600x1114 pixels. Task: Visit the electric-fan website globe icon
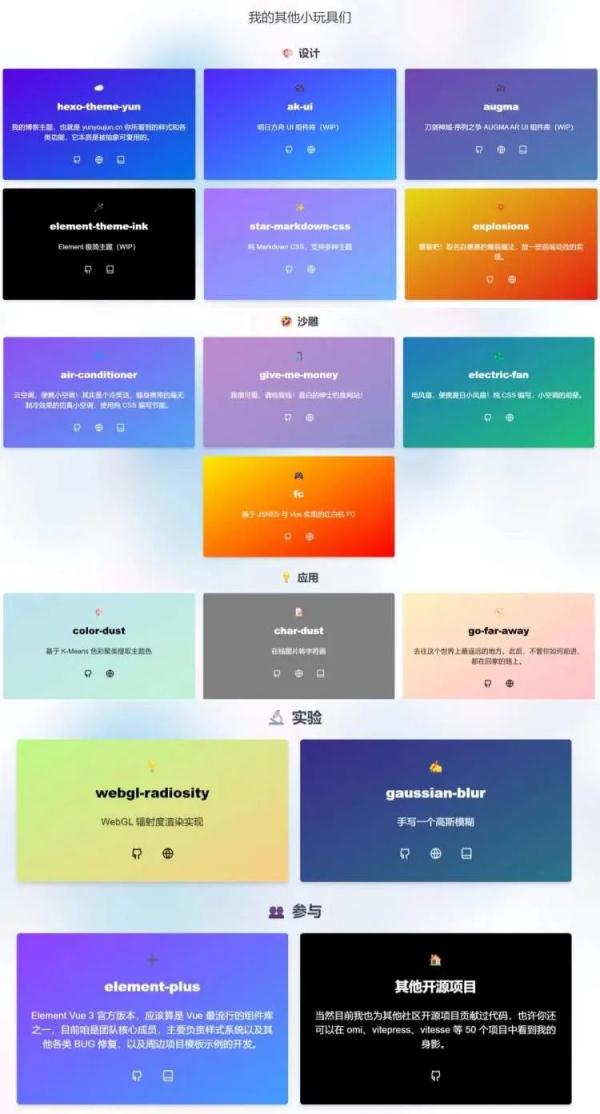pos(509,418)
